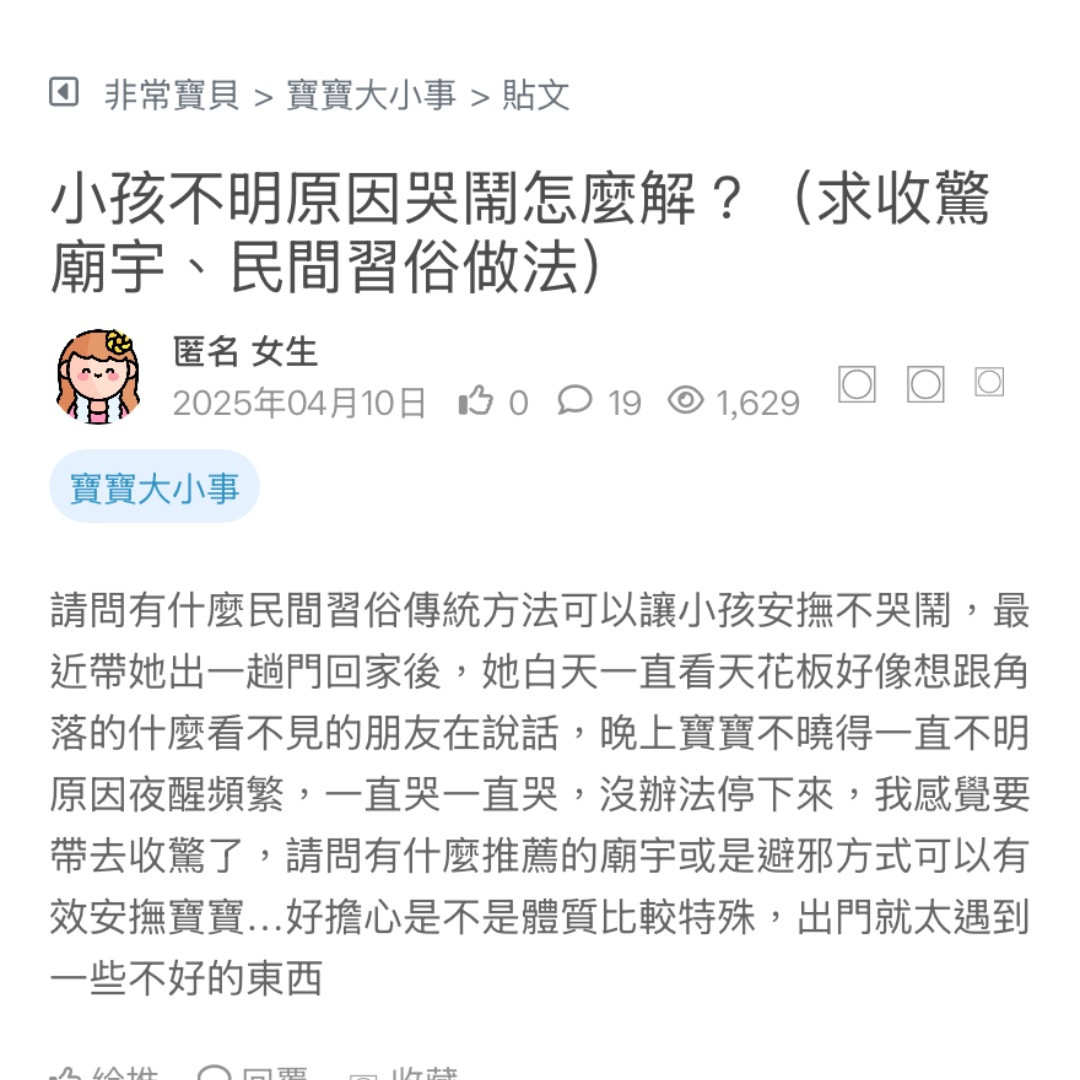Go to 寶寶大小事 breadcrumb section
The image size is (1080, 1080).
[x=371, y=95]
